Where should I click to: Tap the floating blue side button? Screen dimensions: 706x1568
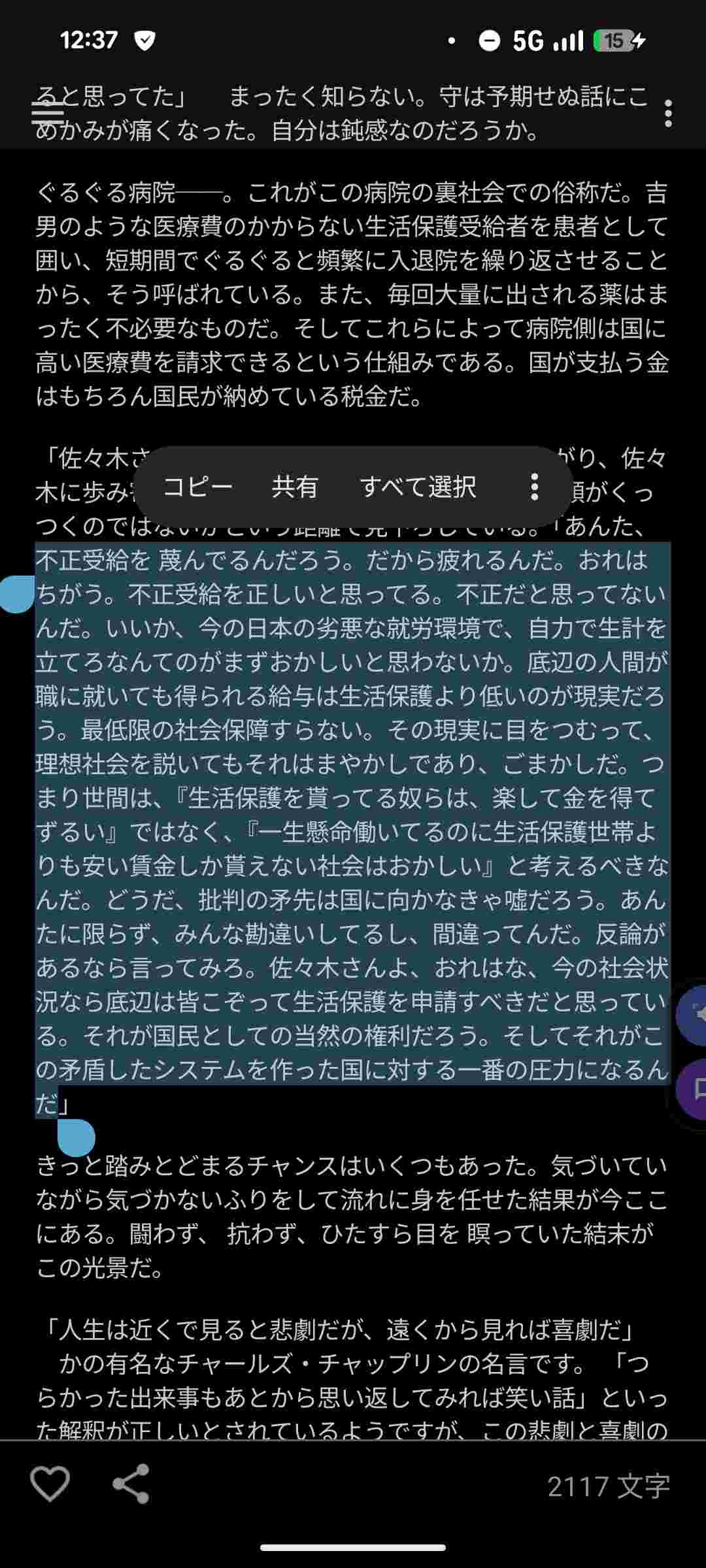click(x=693, y=1015)
